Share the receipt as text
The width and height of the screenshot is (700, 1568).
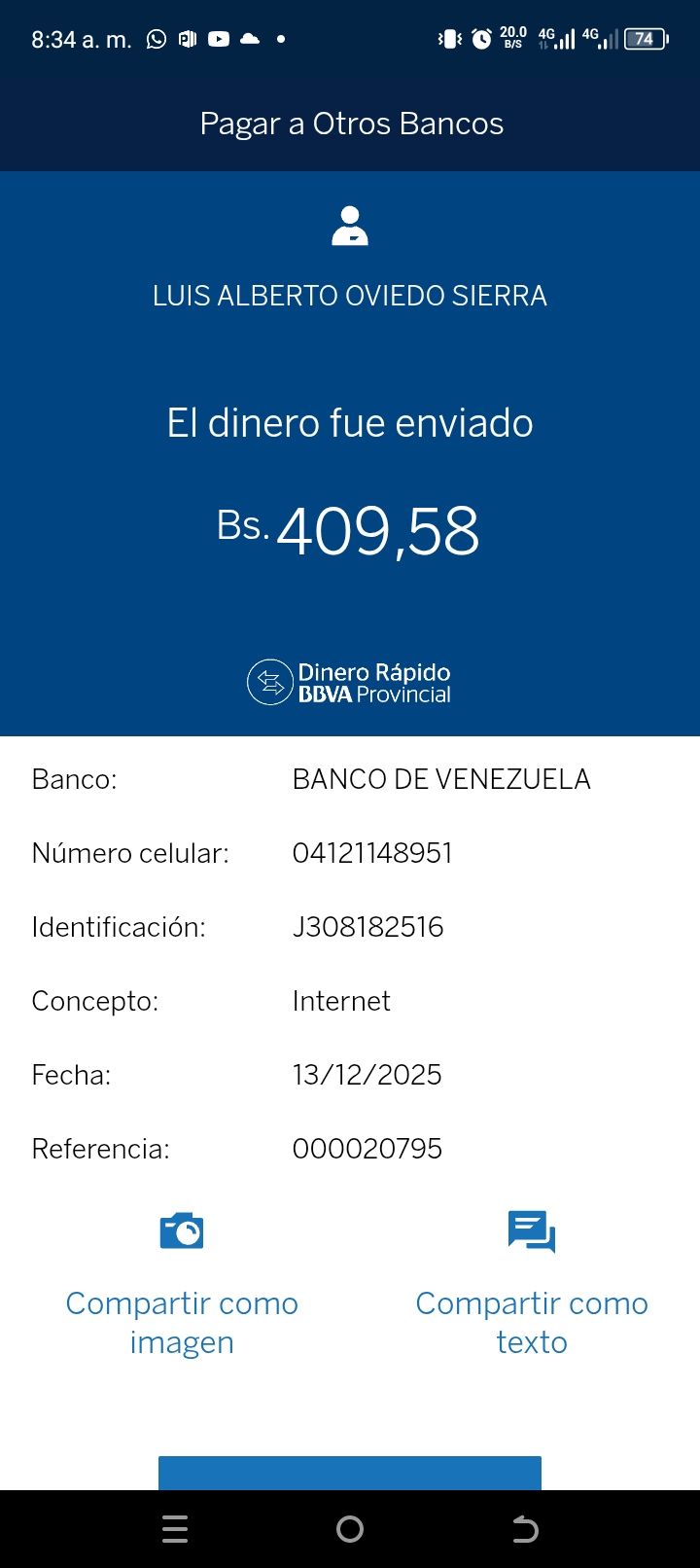point(531,1284)
